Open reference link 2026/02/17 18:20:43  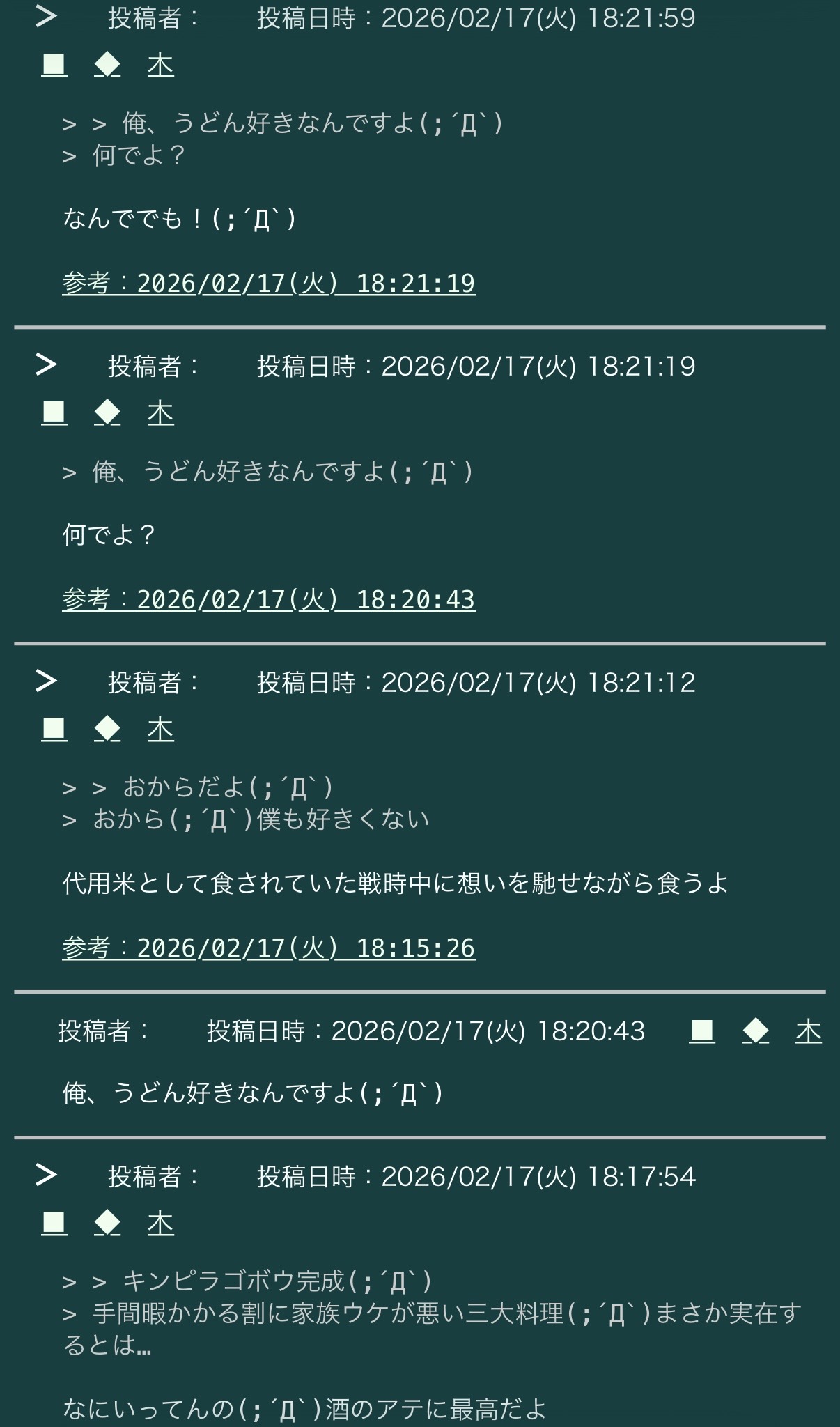(268, 600)
